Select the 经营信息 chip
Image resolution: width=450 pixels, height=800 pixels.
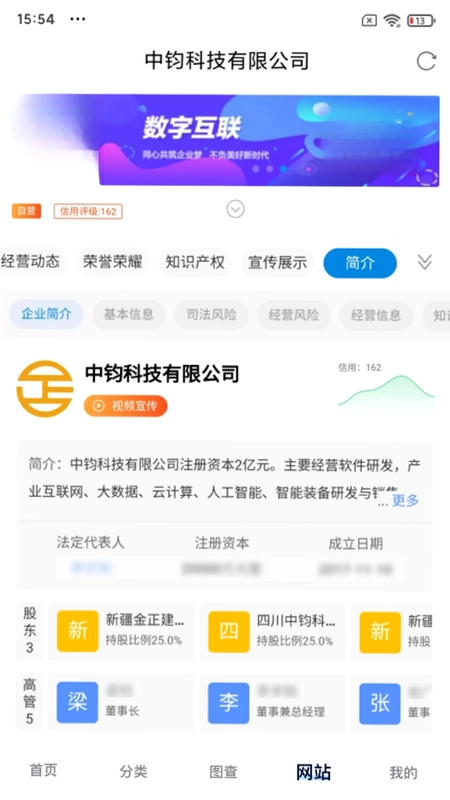(x=376, y=314)
